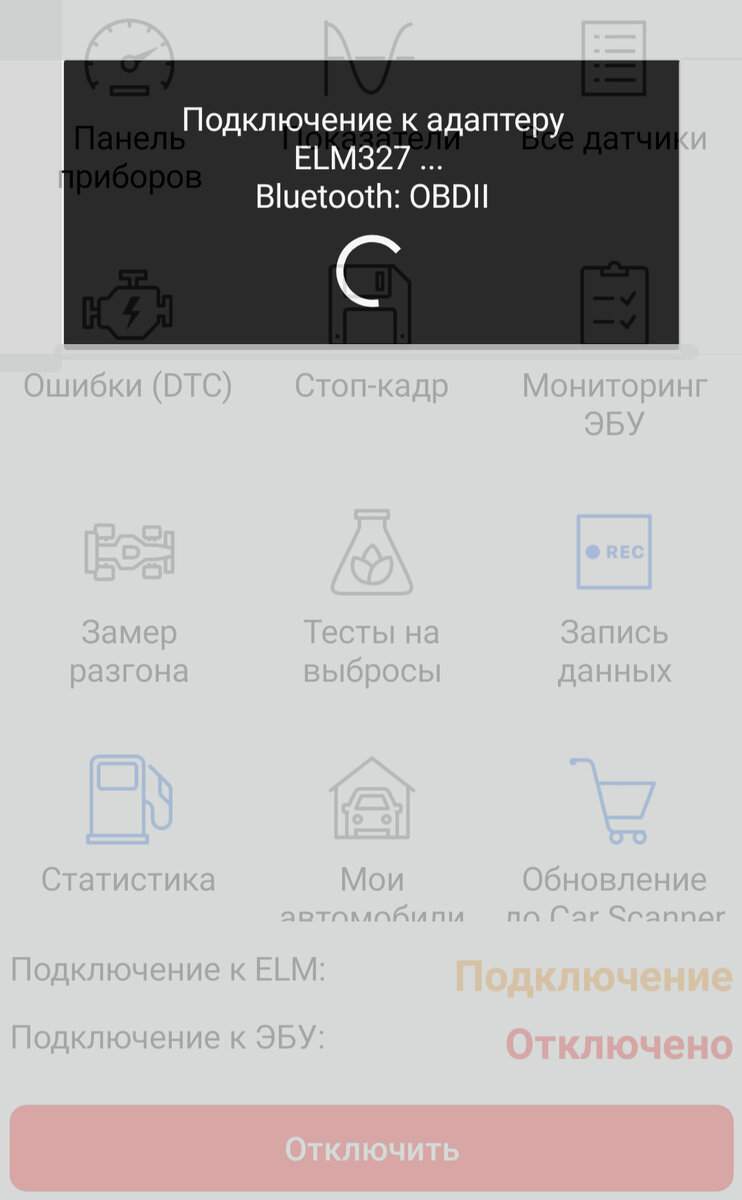The width and height of the screenshot is (742, 1200).
Task: Tap the Отключить button
Action: tap(371, 1149)
